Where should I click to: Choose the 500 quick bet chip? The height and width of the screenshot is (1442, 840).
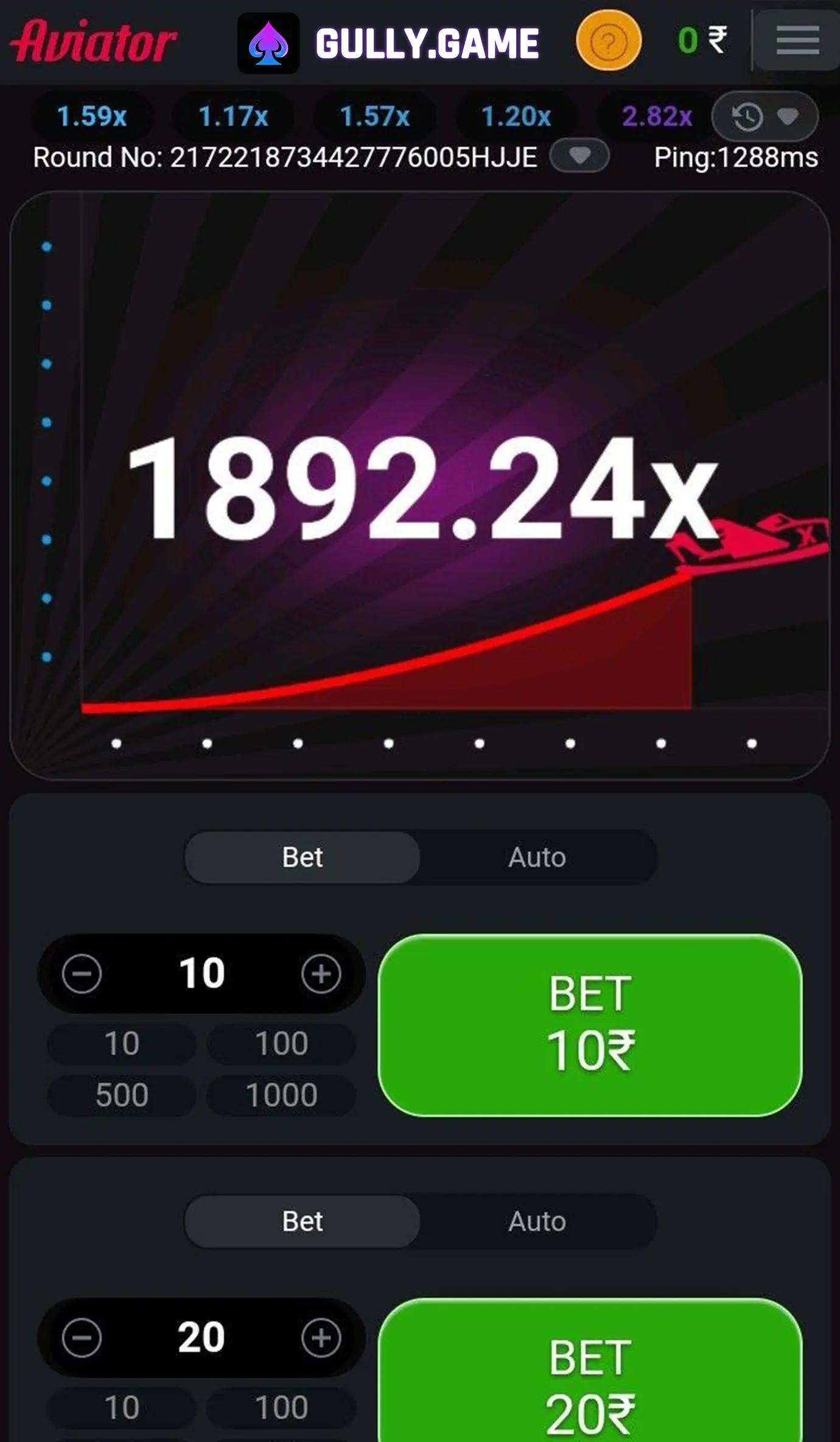[x=122, y=1095]
